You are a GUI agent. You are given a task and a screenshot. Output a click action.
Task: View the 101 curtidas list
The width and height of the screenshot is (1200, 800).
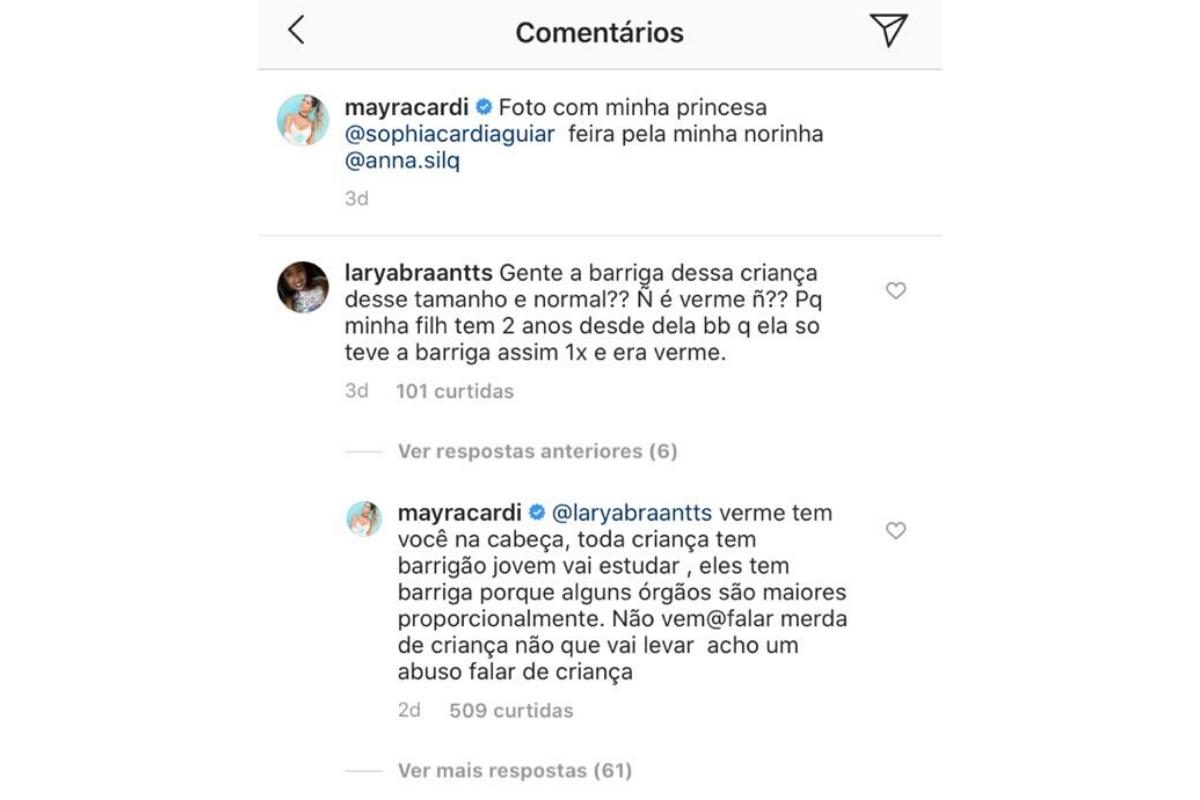tap(454, 391)
